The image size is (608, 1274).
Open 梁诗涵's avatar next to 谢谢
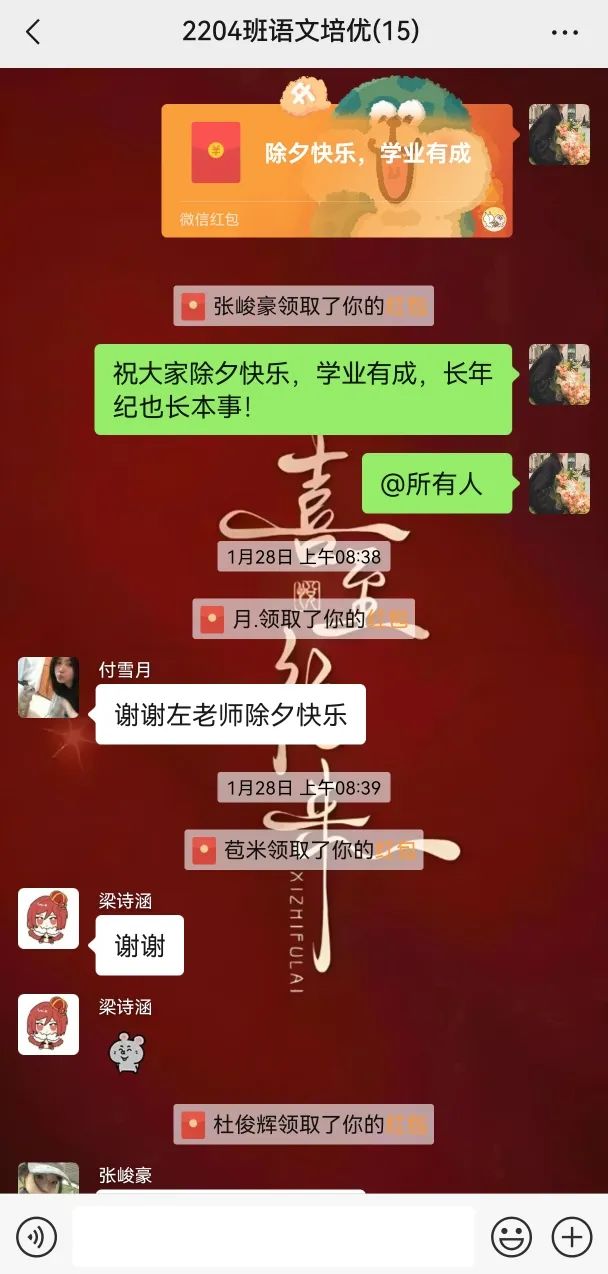[48, 918]
